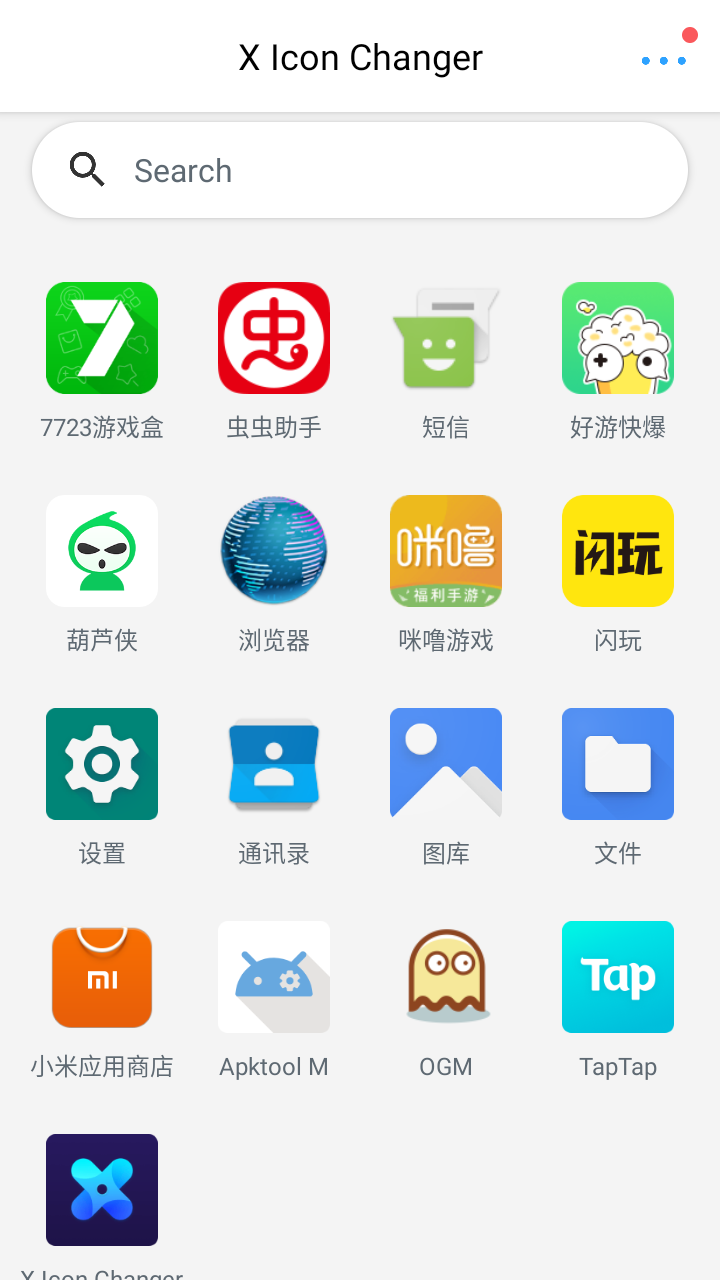Select the Apktool M icon
The height and width of the screenshot is (1280, 720).
coord(273,977)
